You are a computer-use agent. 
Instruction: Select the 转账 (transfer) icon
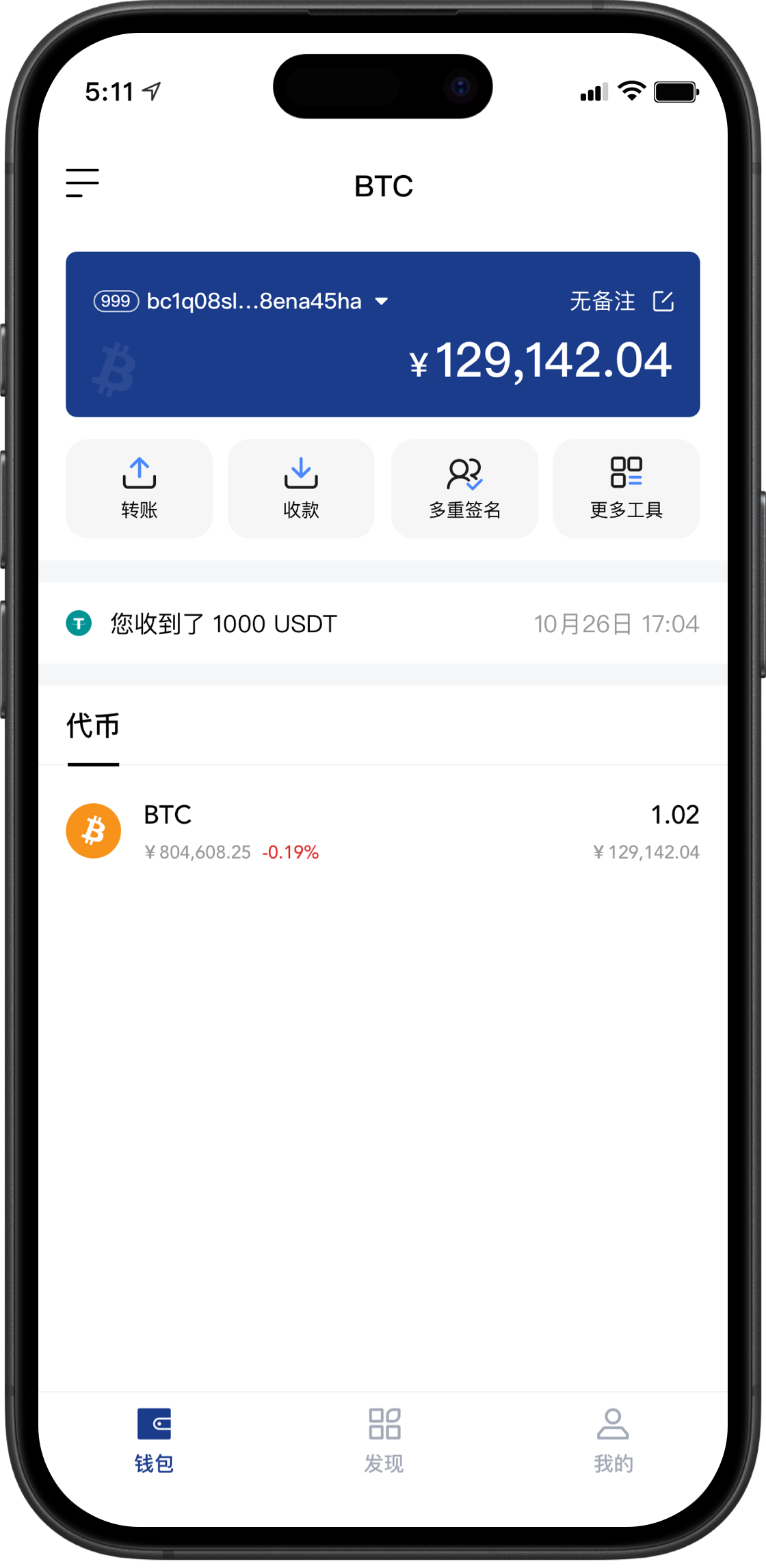[139, 473]
